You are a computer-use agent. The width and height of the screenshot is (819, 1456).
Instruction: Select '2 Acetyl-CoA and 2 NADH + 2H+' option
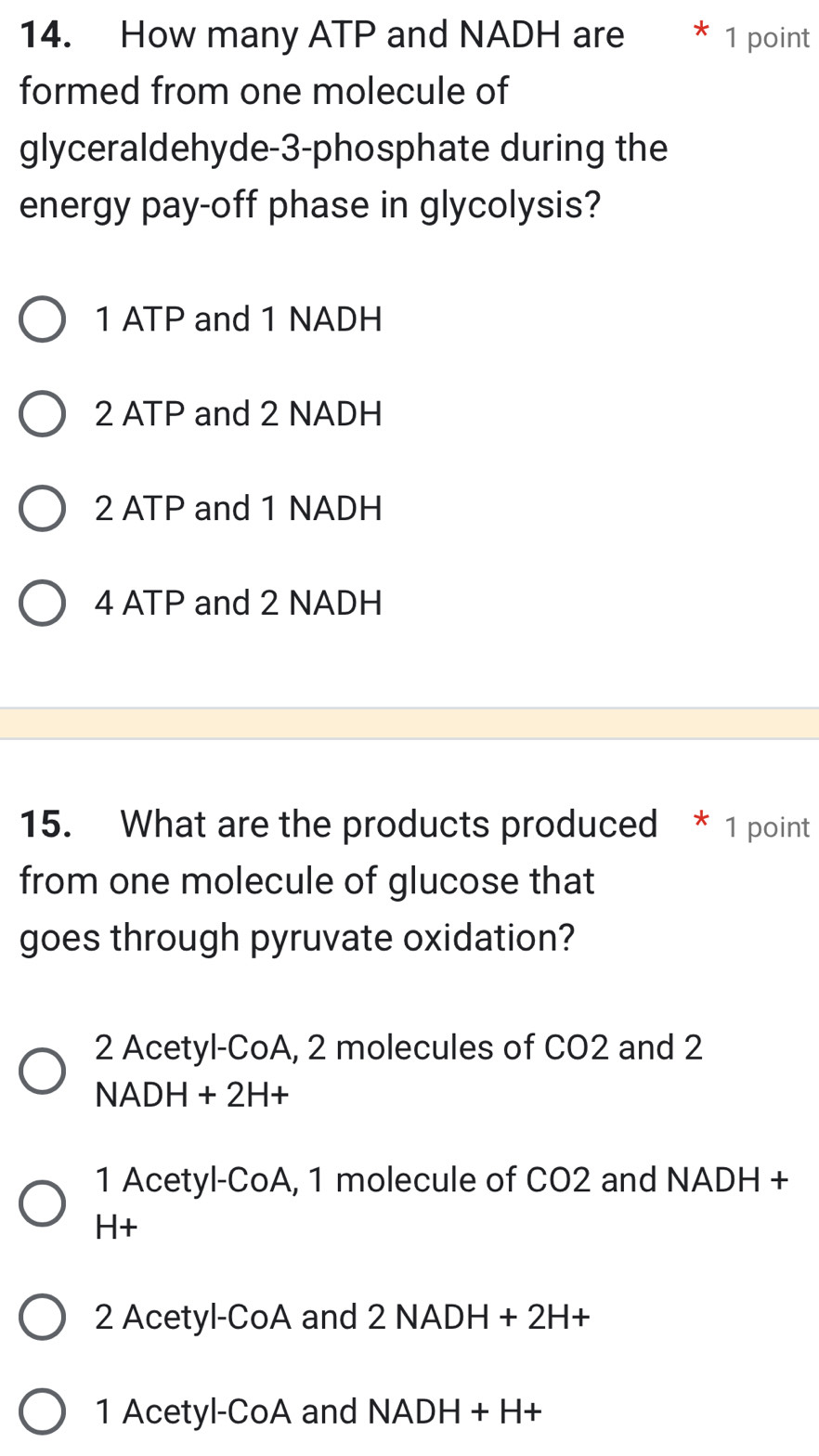(42, 1317)
